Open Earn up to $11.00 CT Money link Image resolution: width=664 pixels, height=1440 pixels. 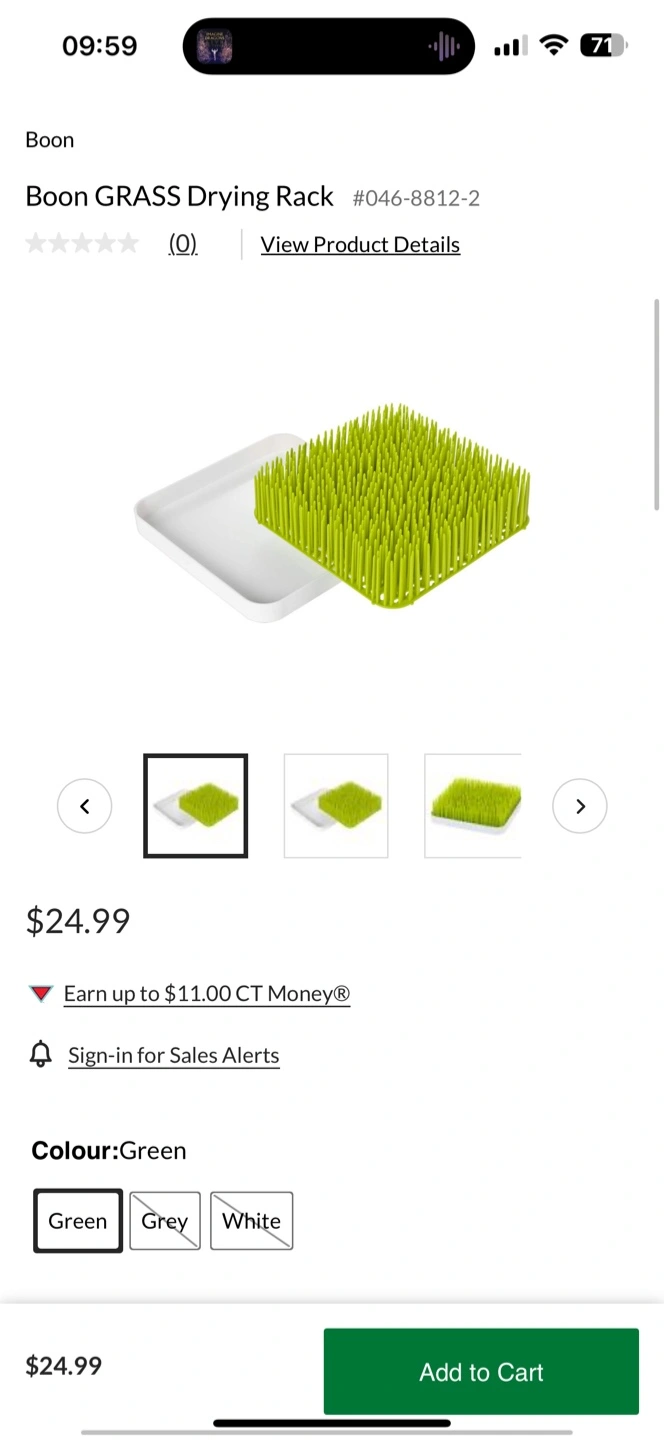[206, 994]
